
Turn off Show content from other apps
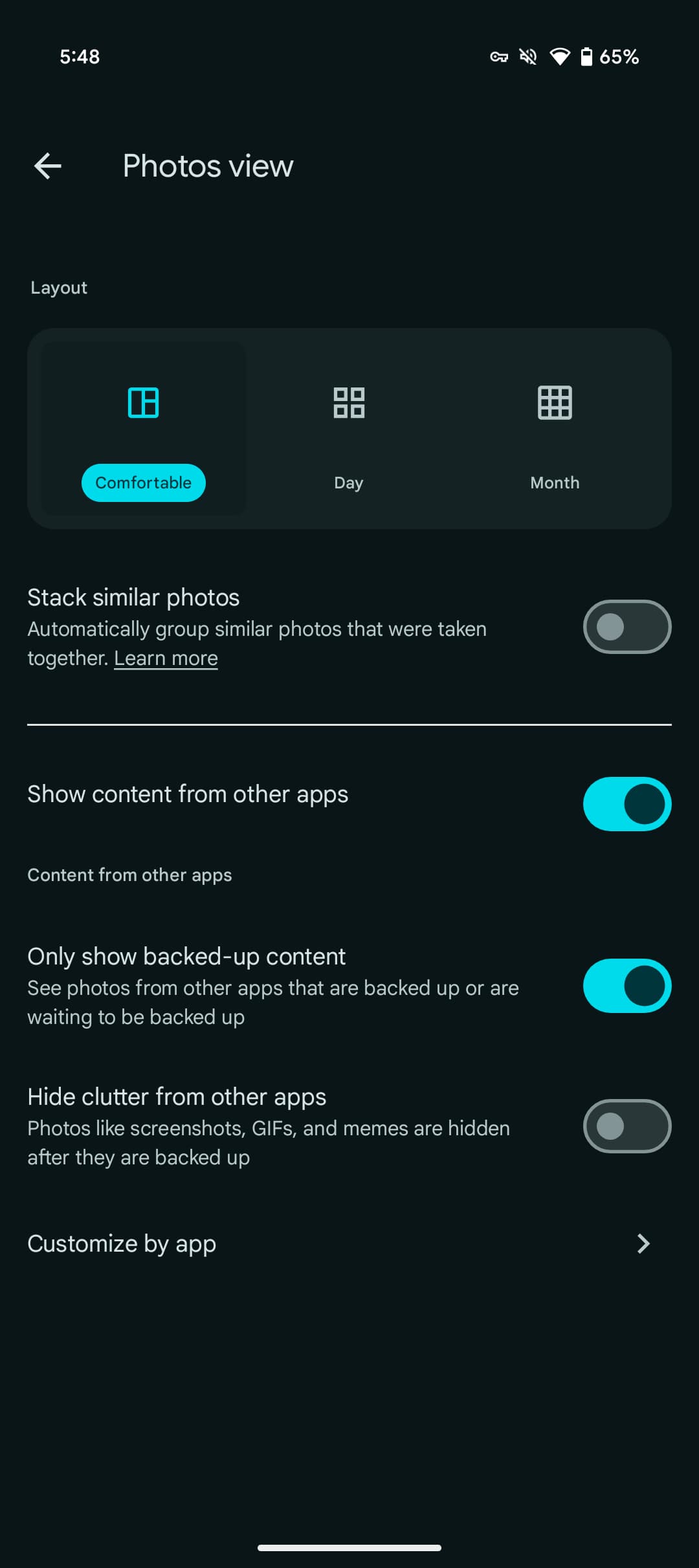(x=627, y=804)
